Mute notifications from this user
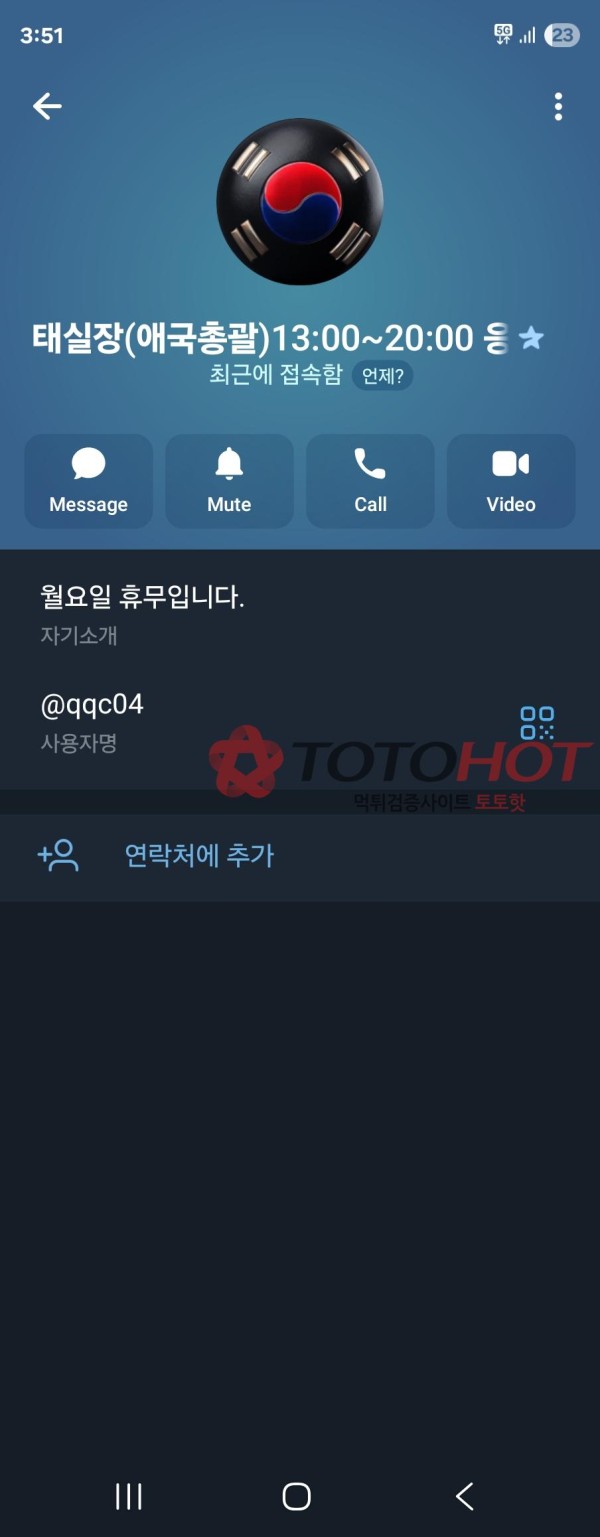This screenshot has height=1537, width=600. tap(229, 480)
